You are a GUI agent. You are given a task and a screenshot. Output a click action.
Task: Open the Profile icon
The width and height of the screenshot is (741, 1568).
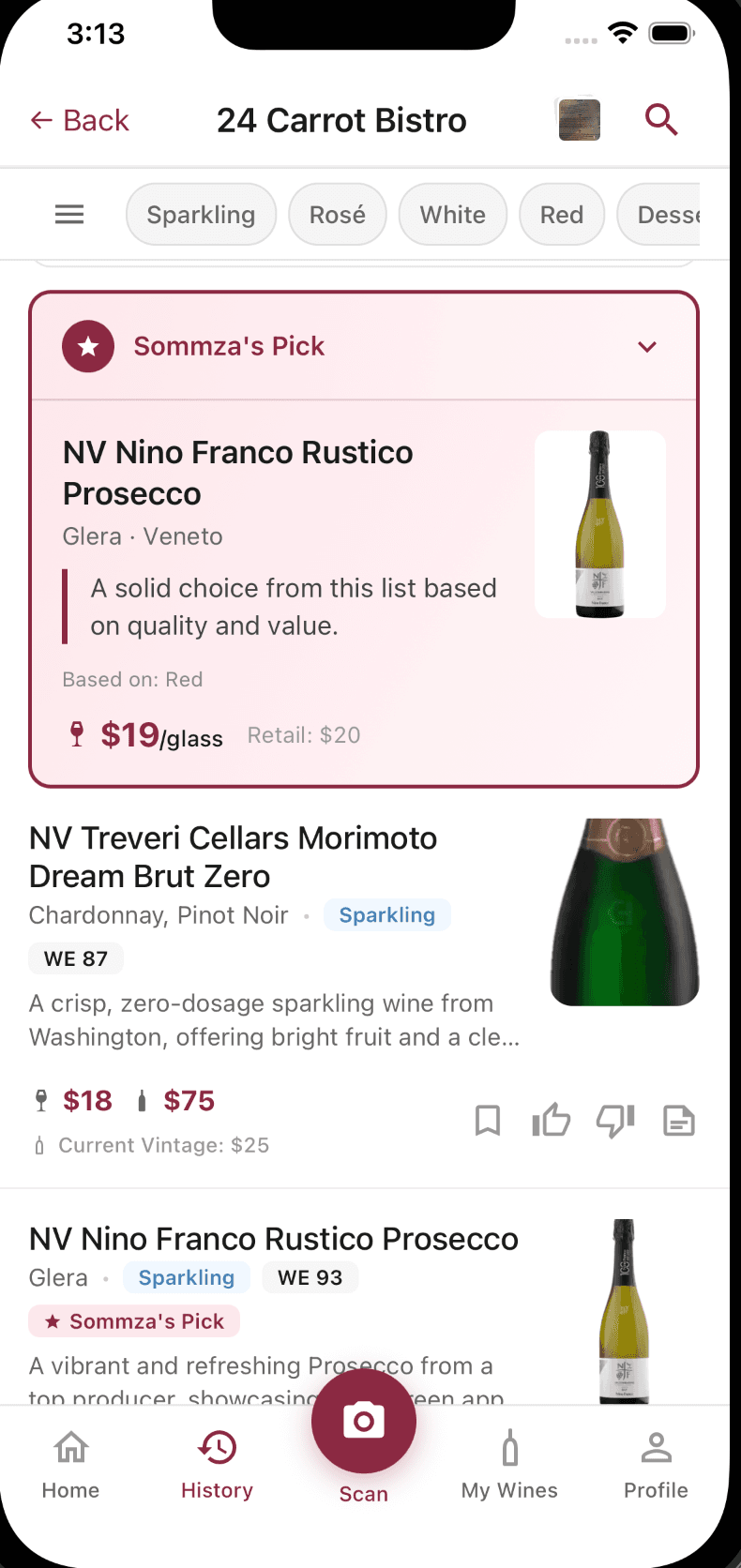tap(656, 1449)
